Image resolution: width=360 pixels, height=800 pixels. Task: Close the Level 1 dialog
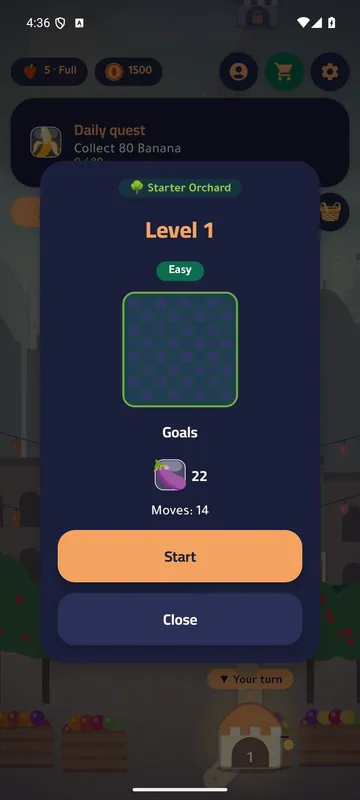click(x=179, y=619)
